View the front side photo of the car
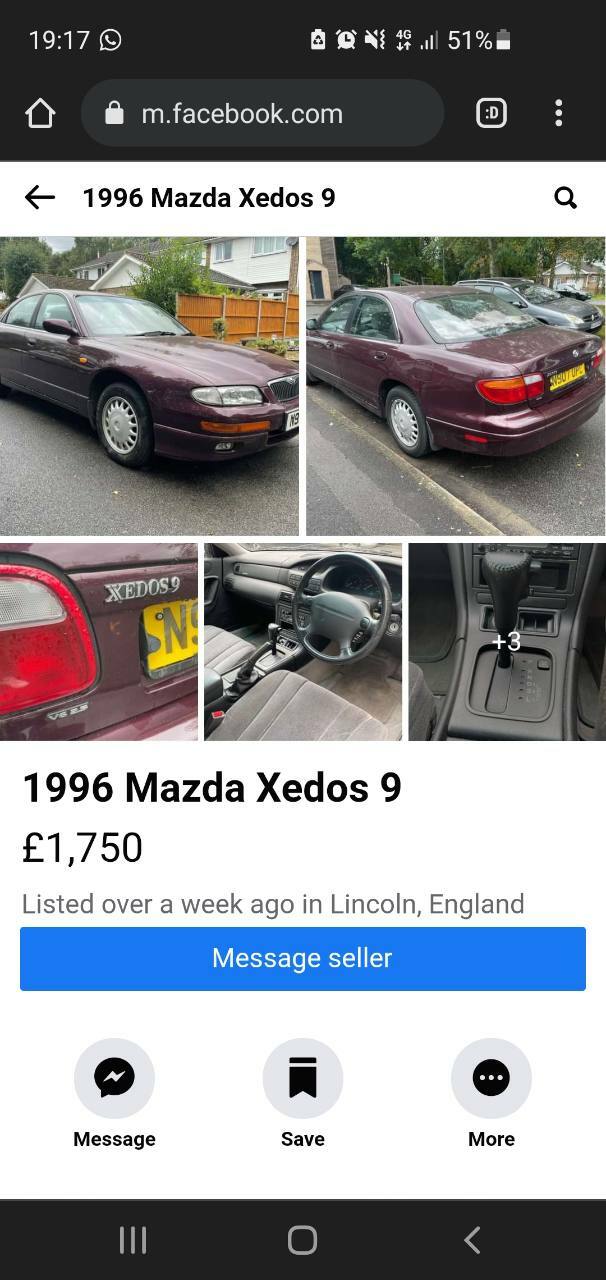The width and height of the screenshot is (606, 1280). [149, 386]
